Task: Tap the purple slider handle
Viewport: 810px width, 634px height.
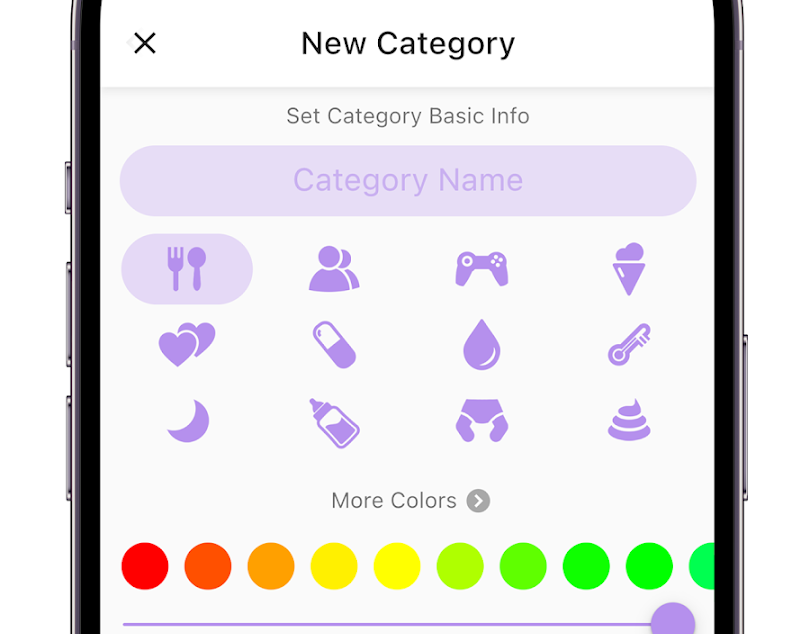Action: [673, 622]
